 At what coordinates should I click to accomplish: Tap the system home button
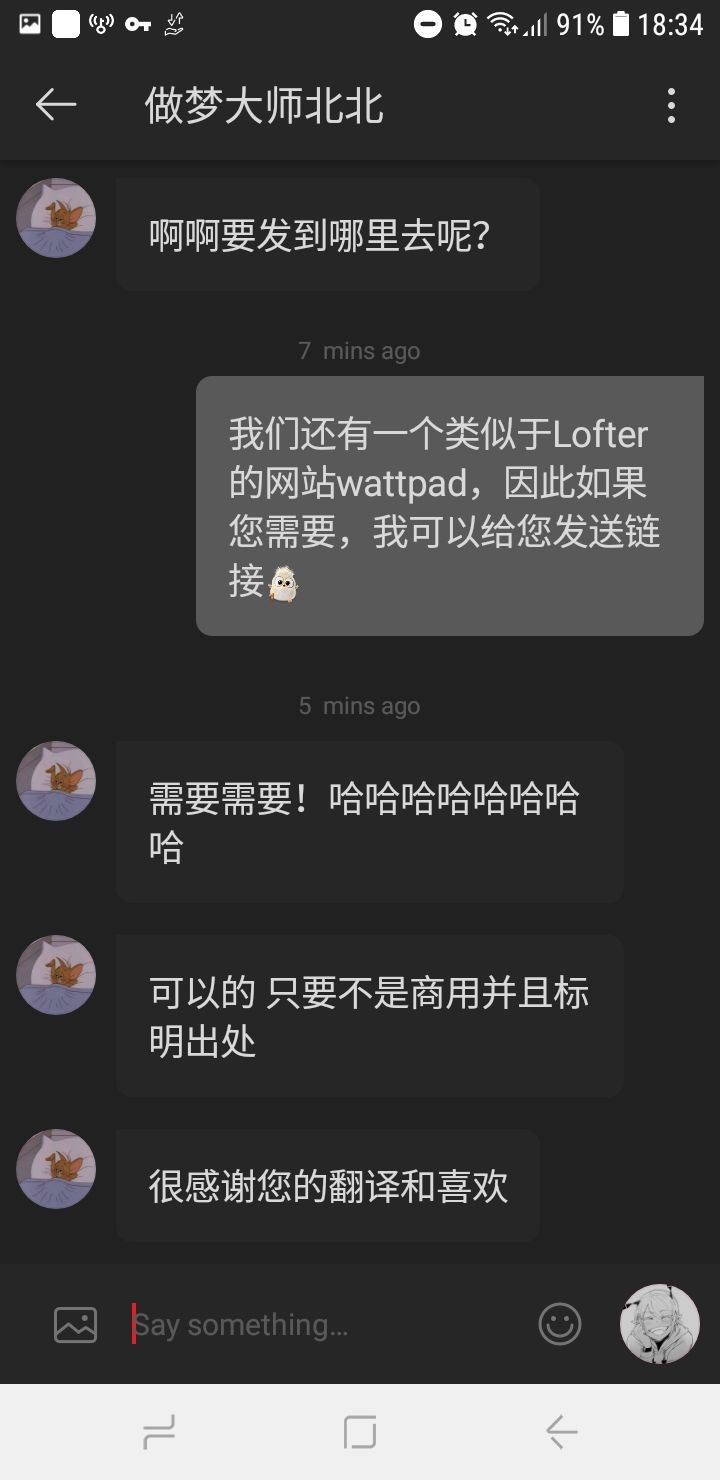tap(360, 1433)
